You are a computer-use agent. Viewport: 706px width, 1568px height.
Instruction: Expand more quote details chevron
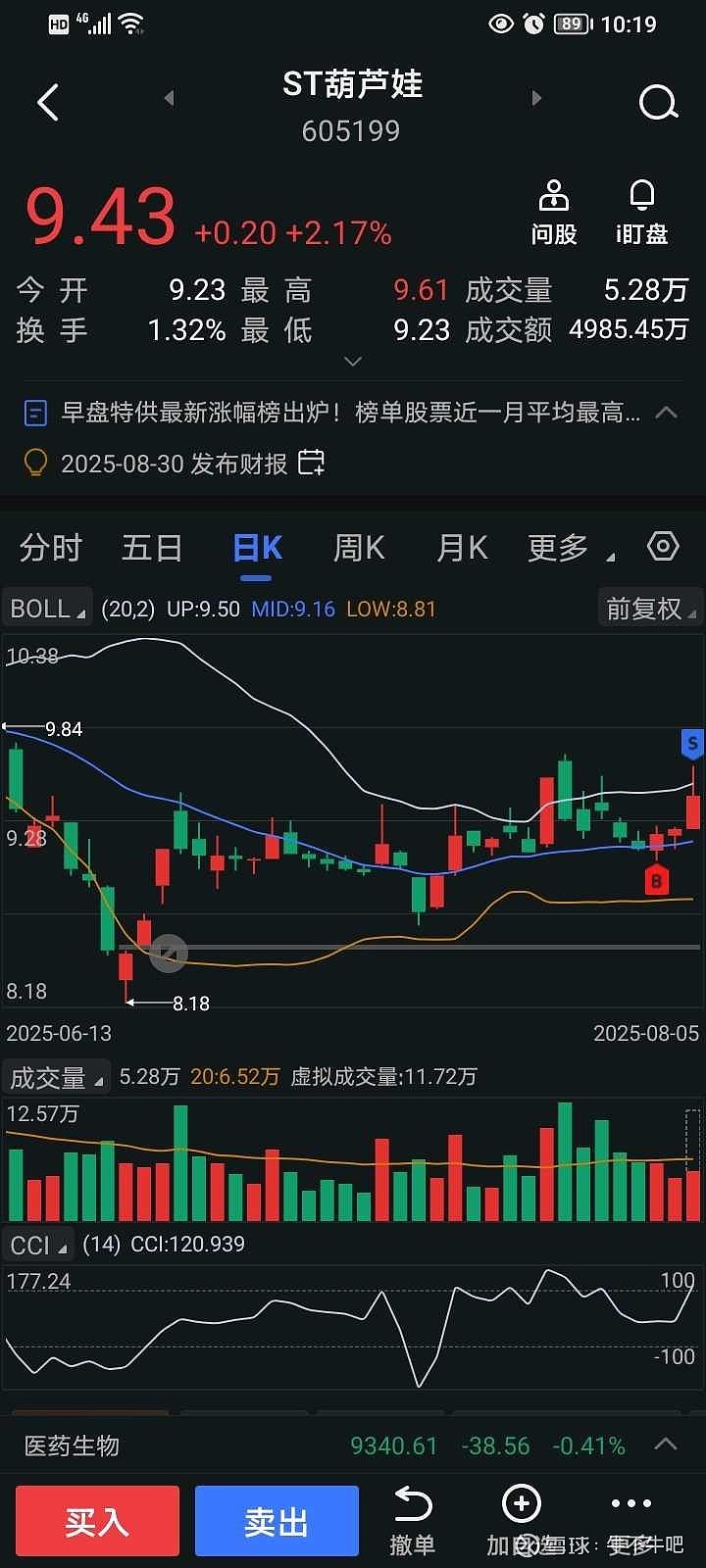pyautogui.click(x=353, y=362)
